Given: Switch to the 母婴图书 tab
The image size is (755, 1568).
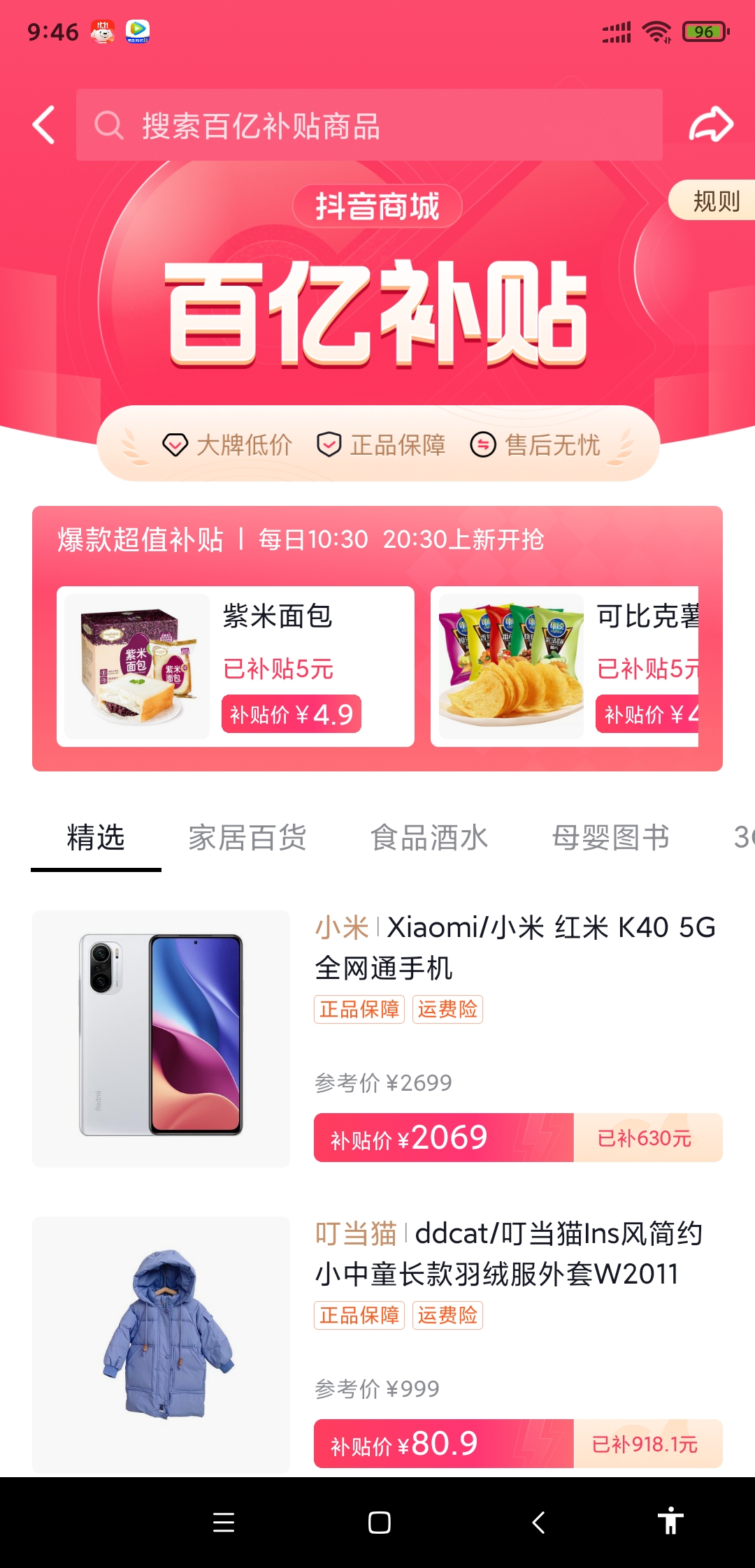Looking at the screenshot, I should [x=610, y=837].
